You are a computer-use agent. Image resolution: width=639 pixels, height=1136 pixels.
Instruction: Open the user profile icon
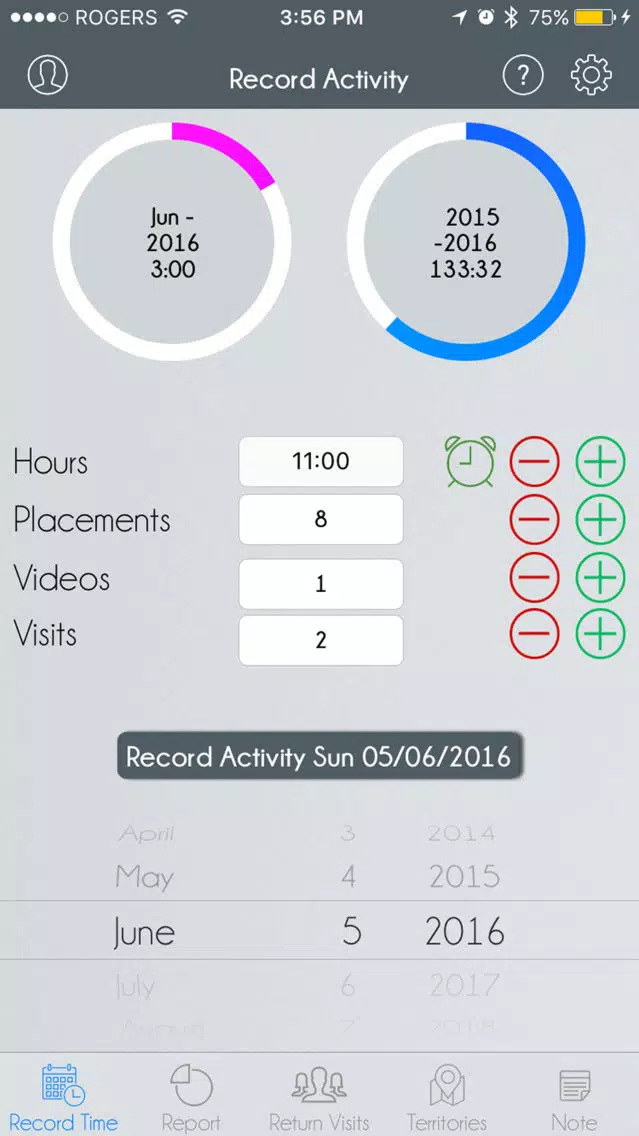click(x=48, y=74)
